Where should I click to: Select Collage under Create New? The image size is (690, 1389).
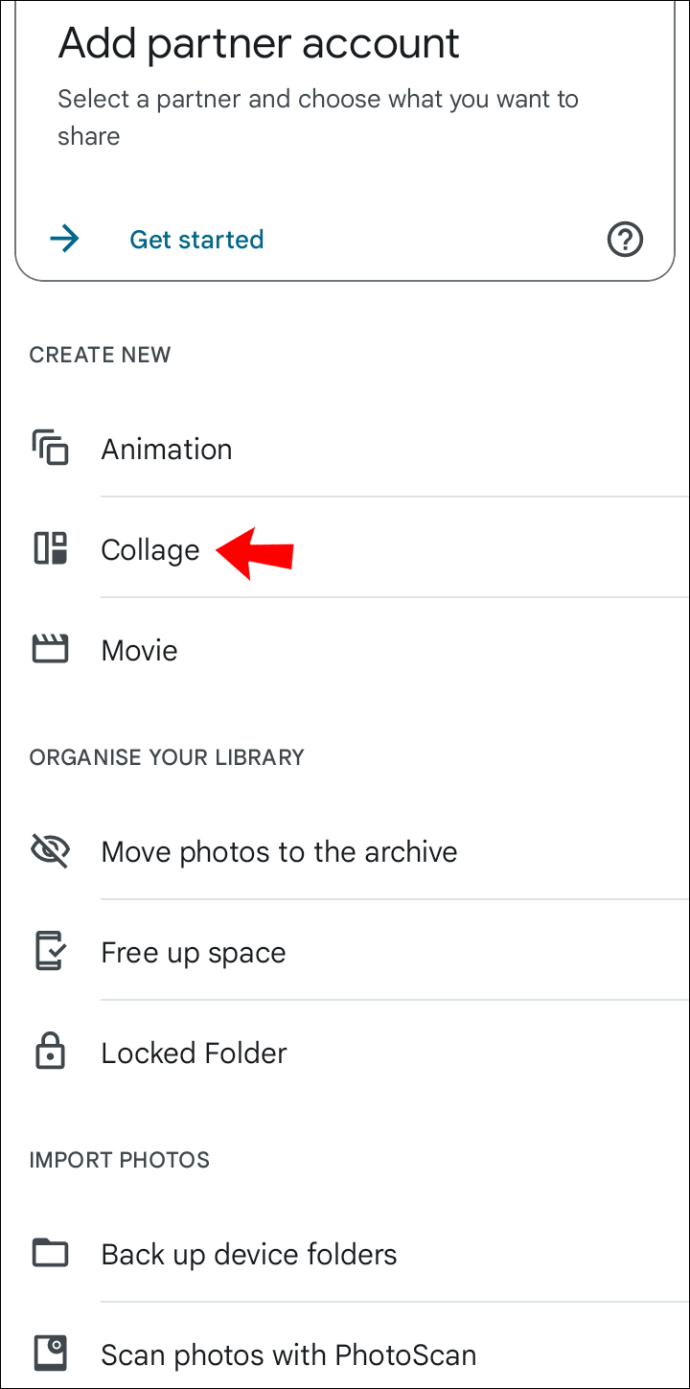[x=345, y=550]
